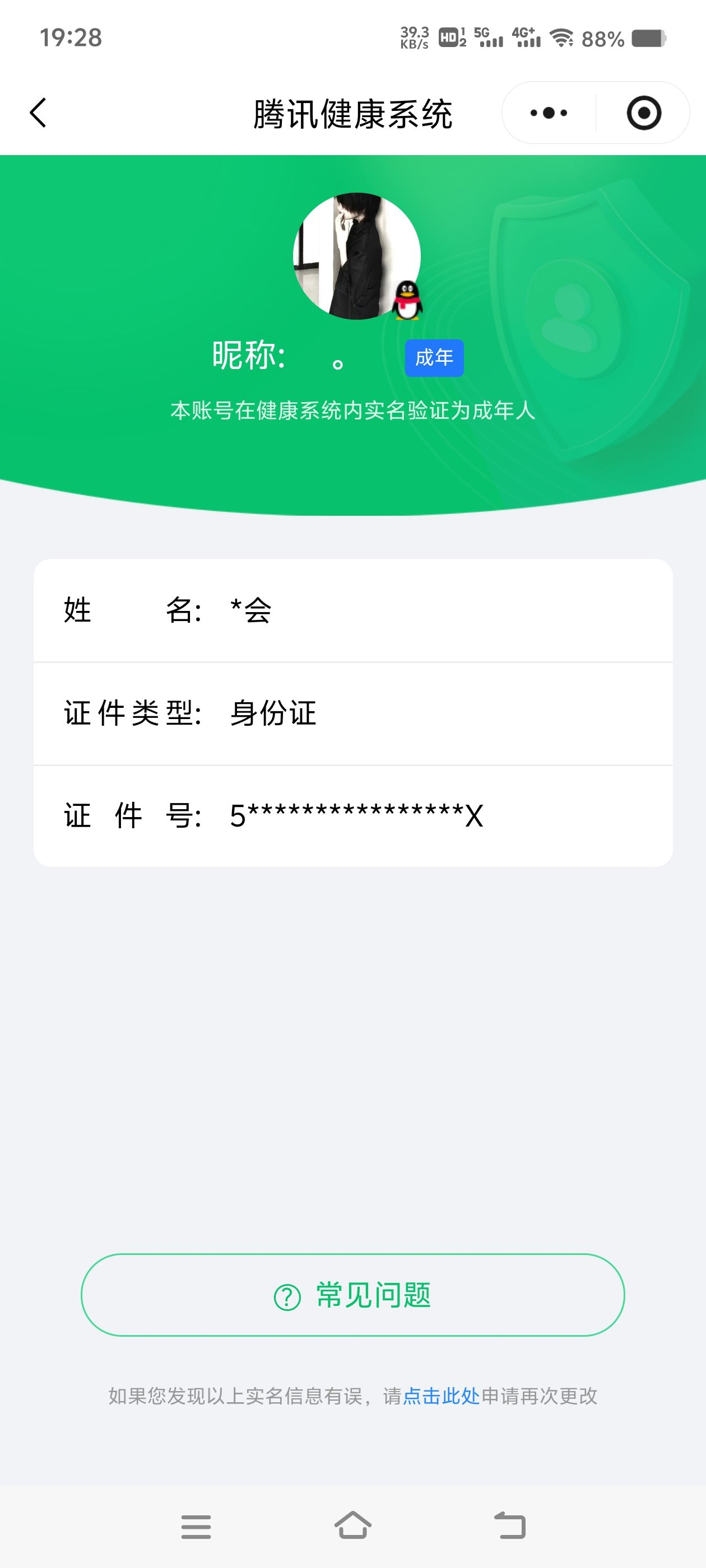This screenshot has width=706, height=1568.
Task: Open the navigation bar menu icon
Action: [195, 1524]
